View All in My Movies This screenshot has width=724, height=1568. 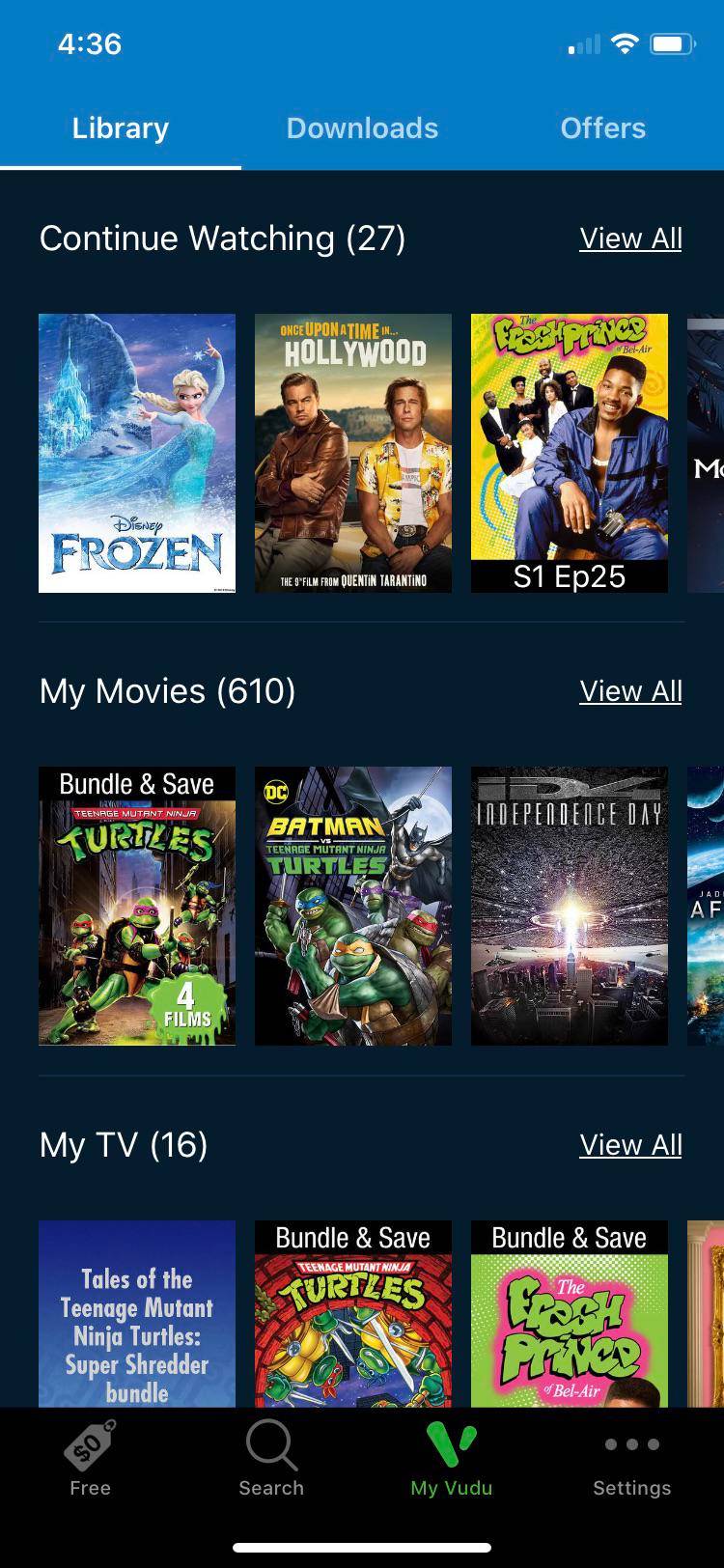tap(630, 691)
